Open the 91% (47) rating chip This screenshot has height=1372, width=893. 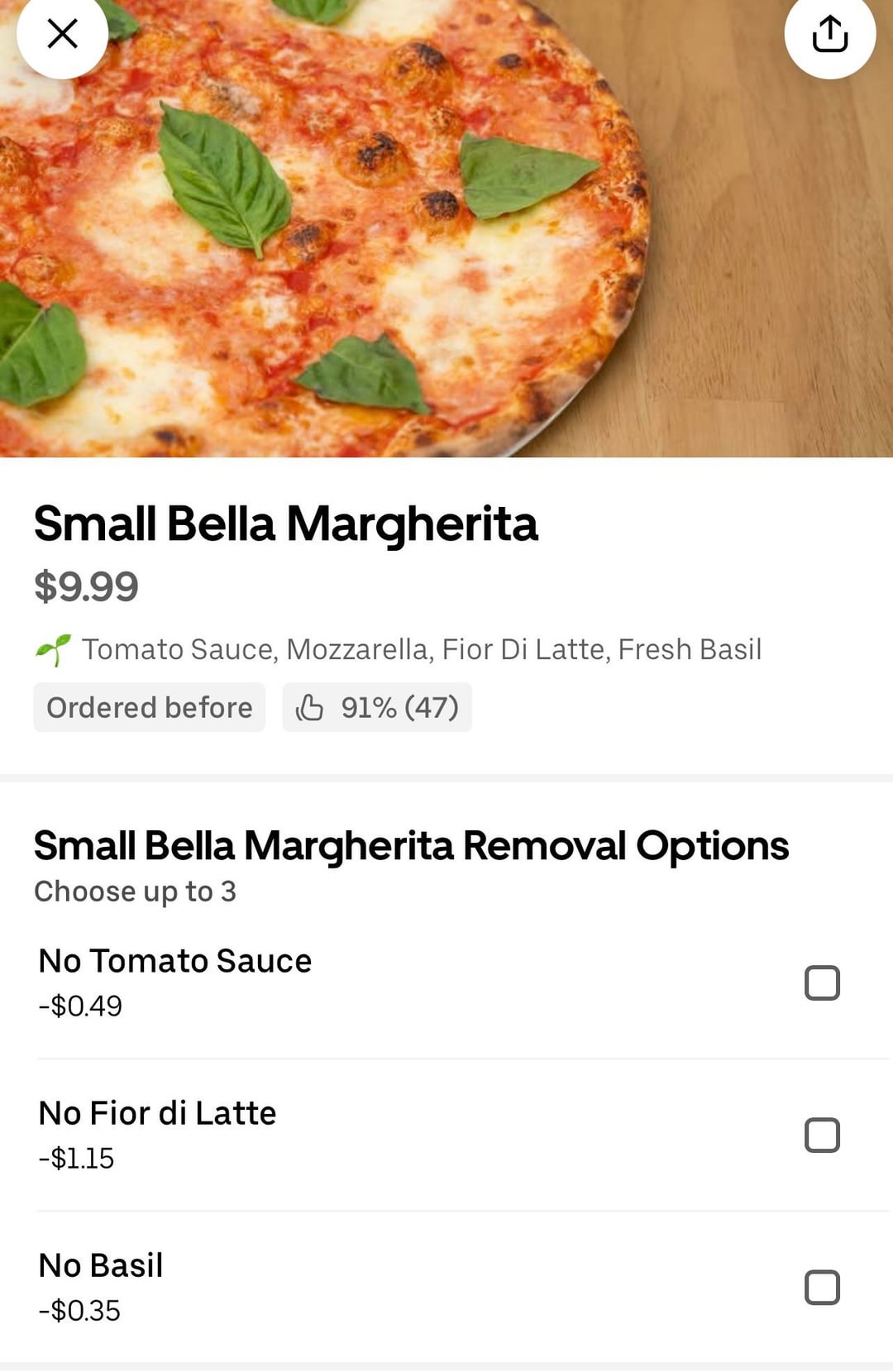(x=377, y=707)
